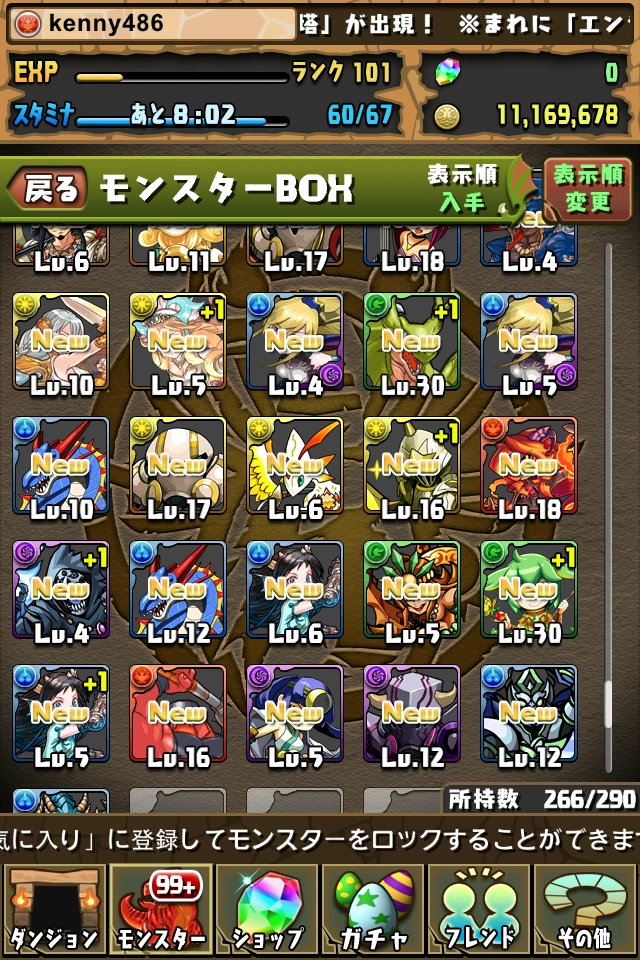This screenshot has width=640, height=960.
Task: Open the golden knight monster at Lv.16 +1
Action: (x=411, y=466)
